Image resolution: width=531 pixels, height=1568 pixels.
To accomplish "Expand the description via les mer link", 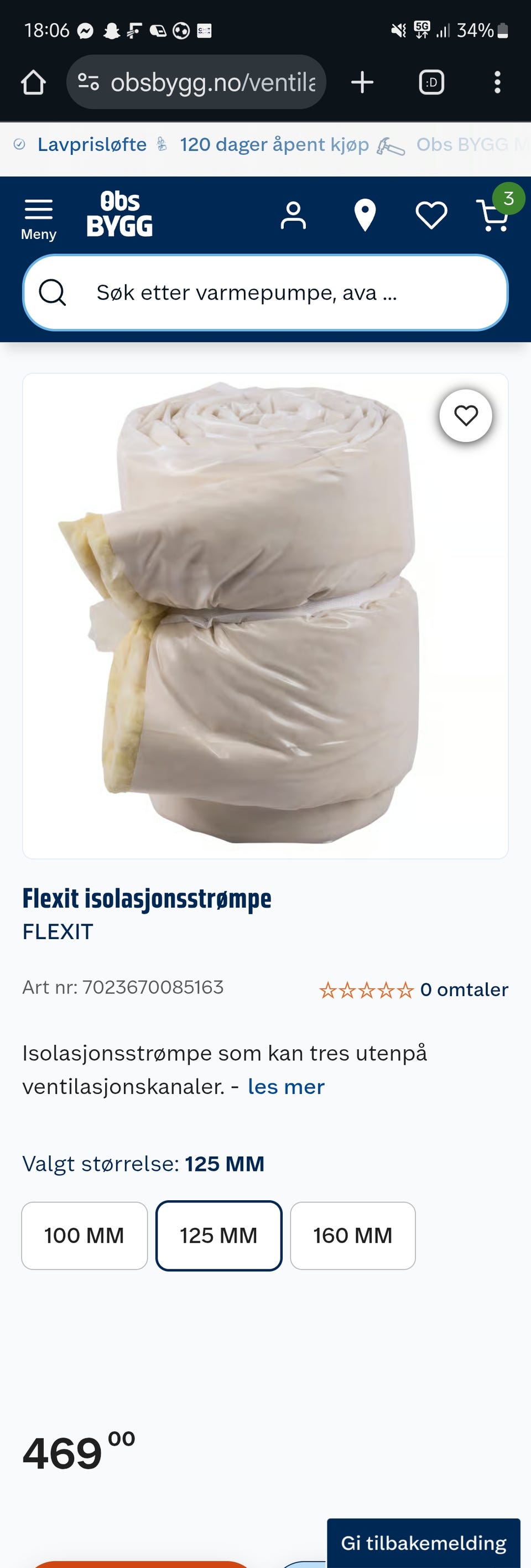I will coord(285,1086).
